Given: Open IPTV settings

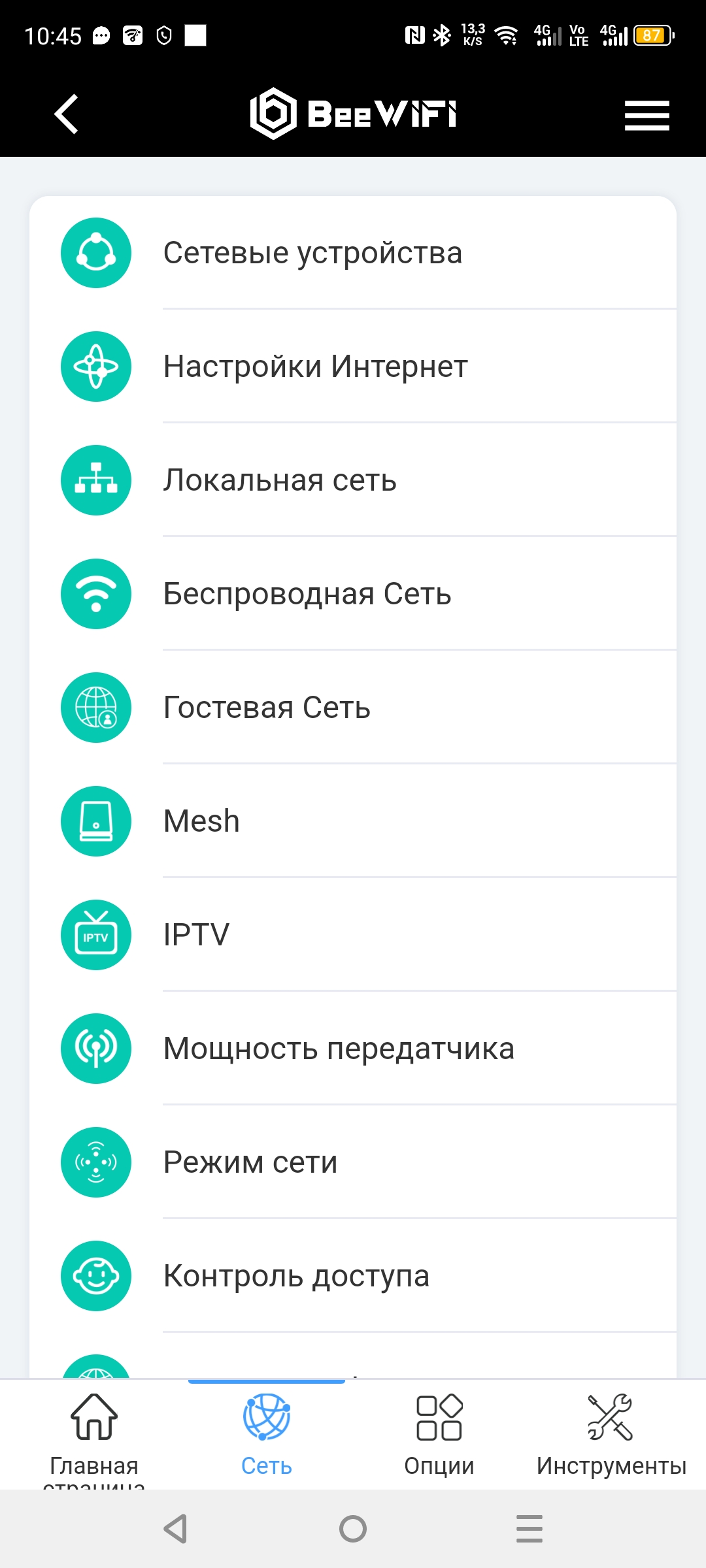Looking at the screenshot, I should 353,935.
